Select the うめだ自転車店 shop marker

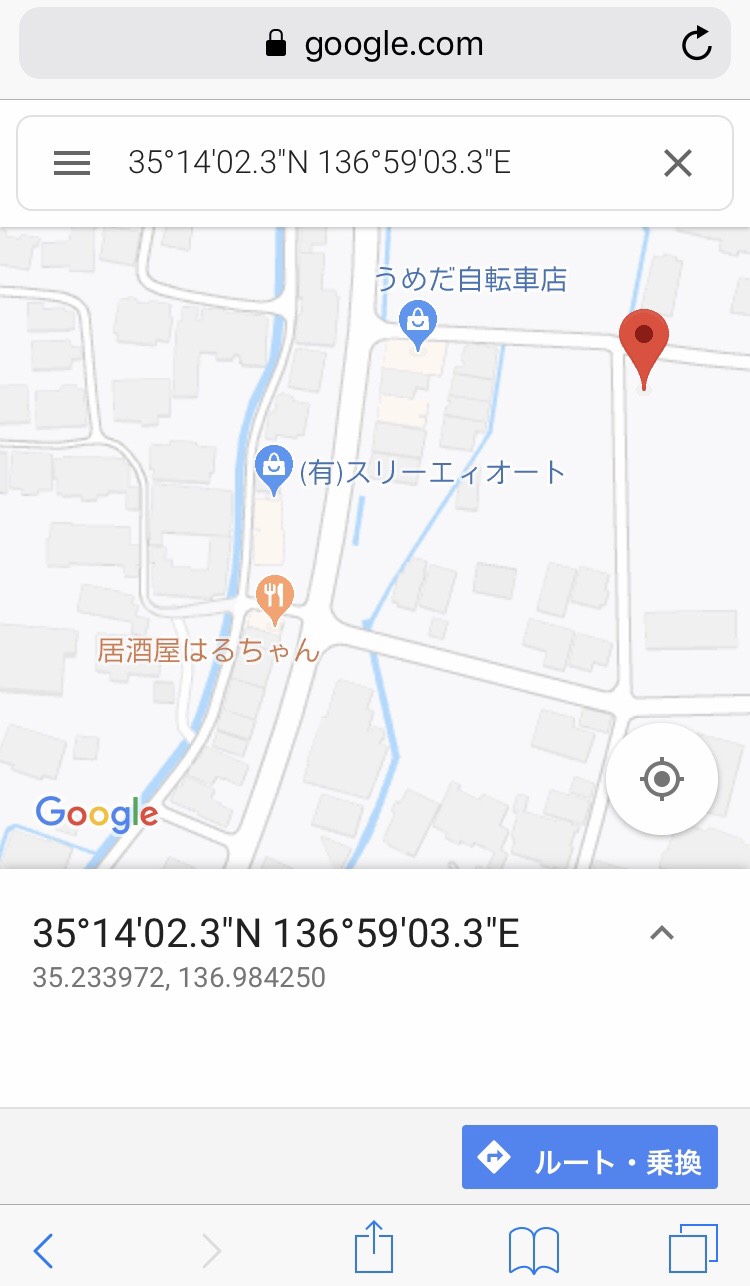pyautogui.click(x=417, y=324)
